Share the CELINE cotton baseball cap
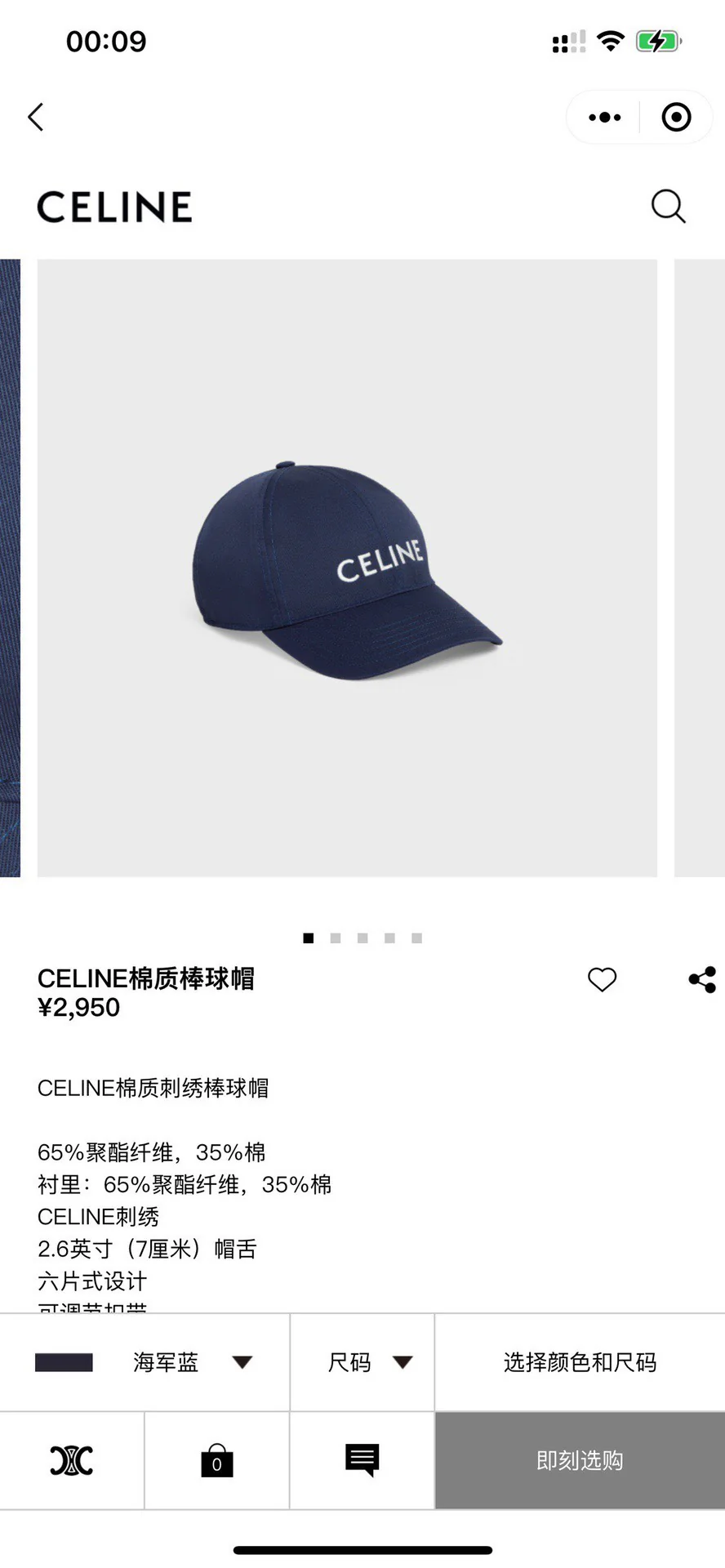This screenshot has height=1568, width=725. 702,979
